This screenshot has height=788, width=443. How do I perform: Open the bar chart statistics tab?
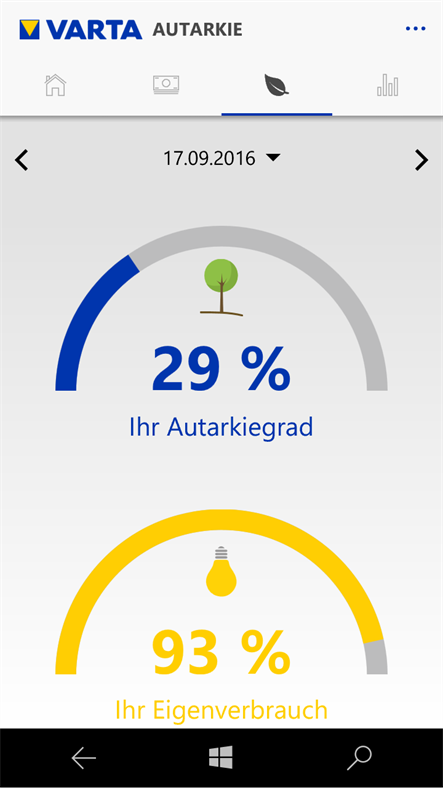(x=387, y=85)
